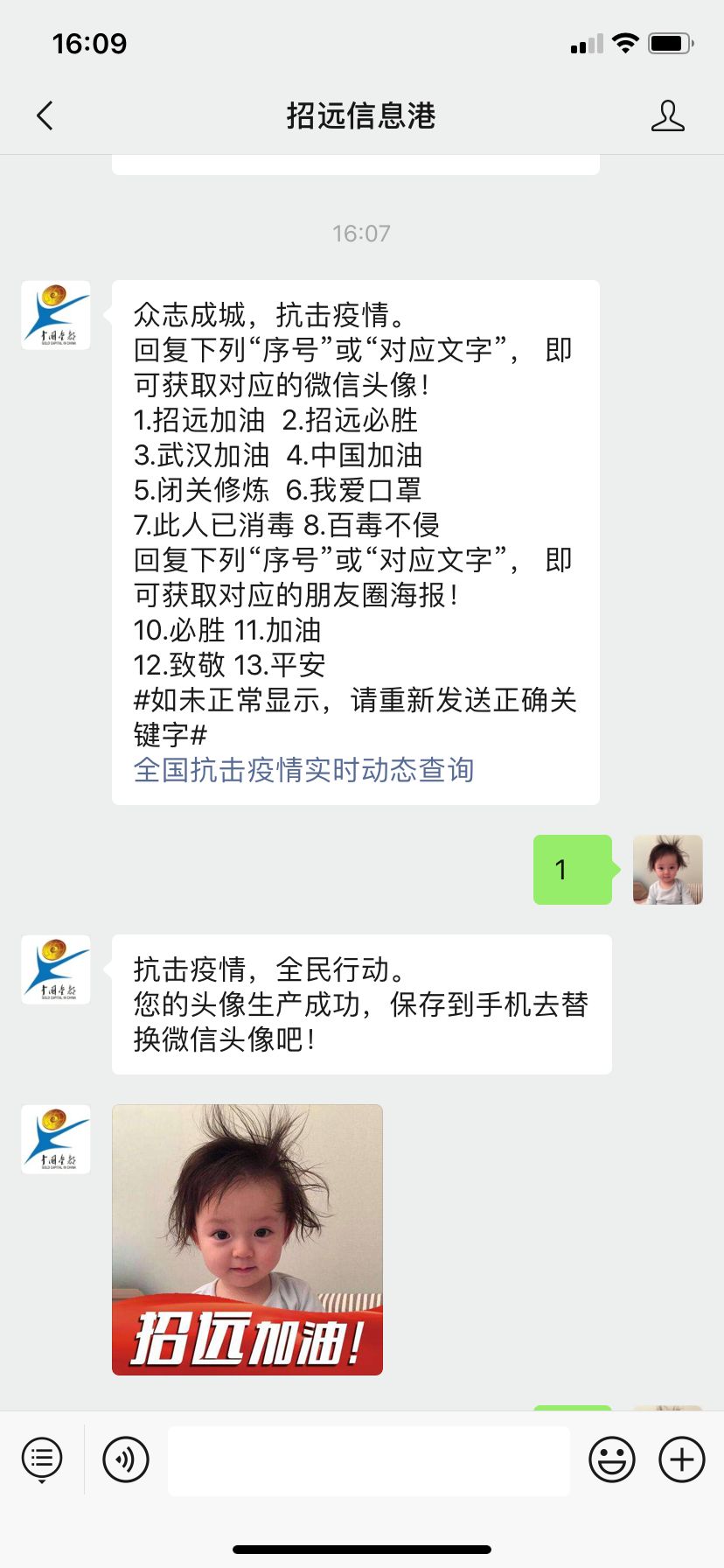Viewport: 724px width, 1568px height.
Task: Tap my baby avatar beside message 1
Action: tap(667, 869)
